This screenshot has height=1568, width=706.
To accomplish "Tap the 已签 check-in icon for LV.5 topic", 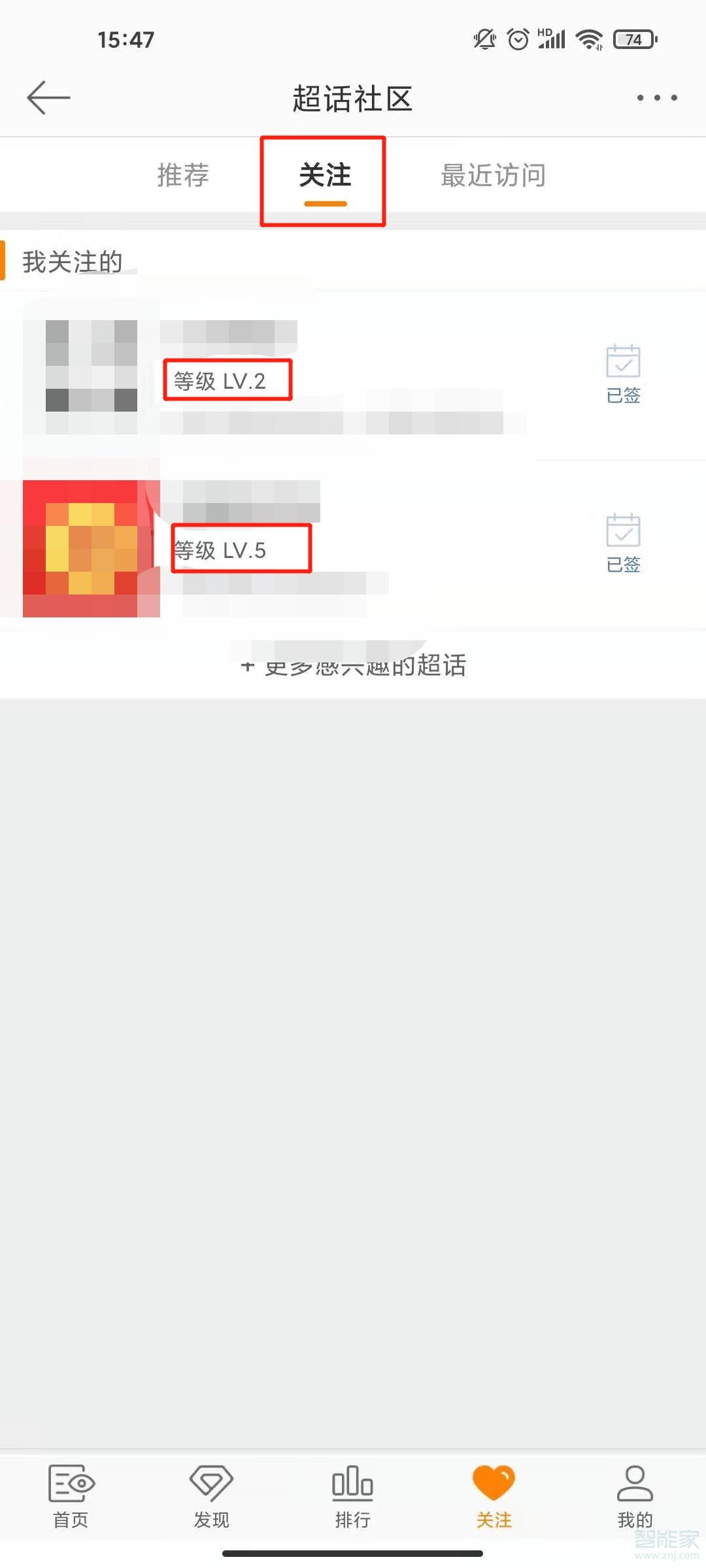I will (623, 543).
